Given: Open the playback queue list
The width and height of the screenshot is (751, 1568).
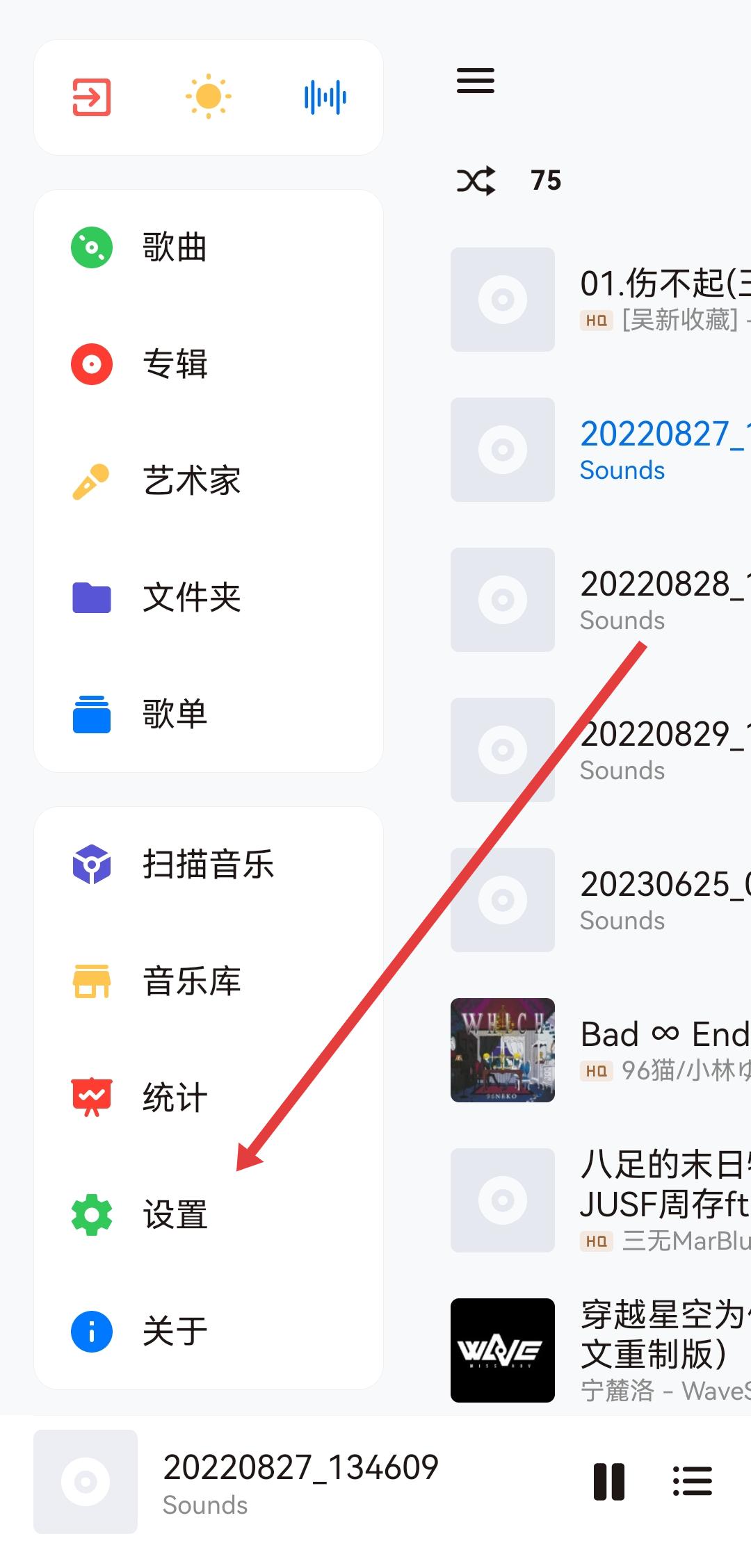Looking at the screenshot, I should (x=692, y=1481).
